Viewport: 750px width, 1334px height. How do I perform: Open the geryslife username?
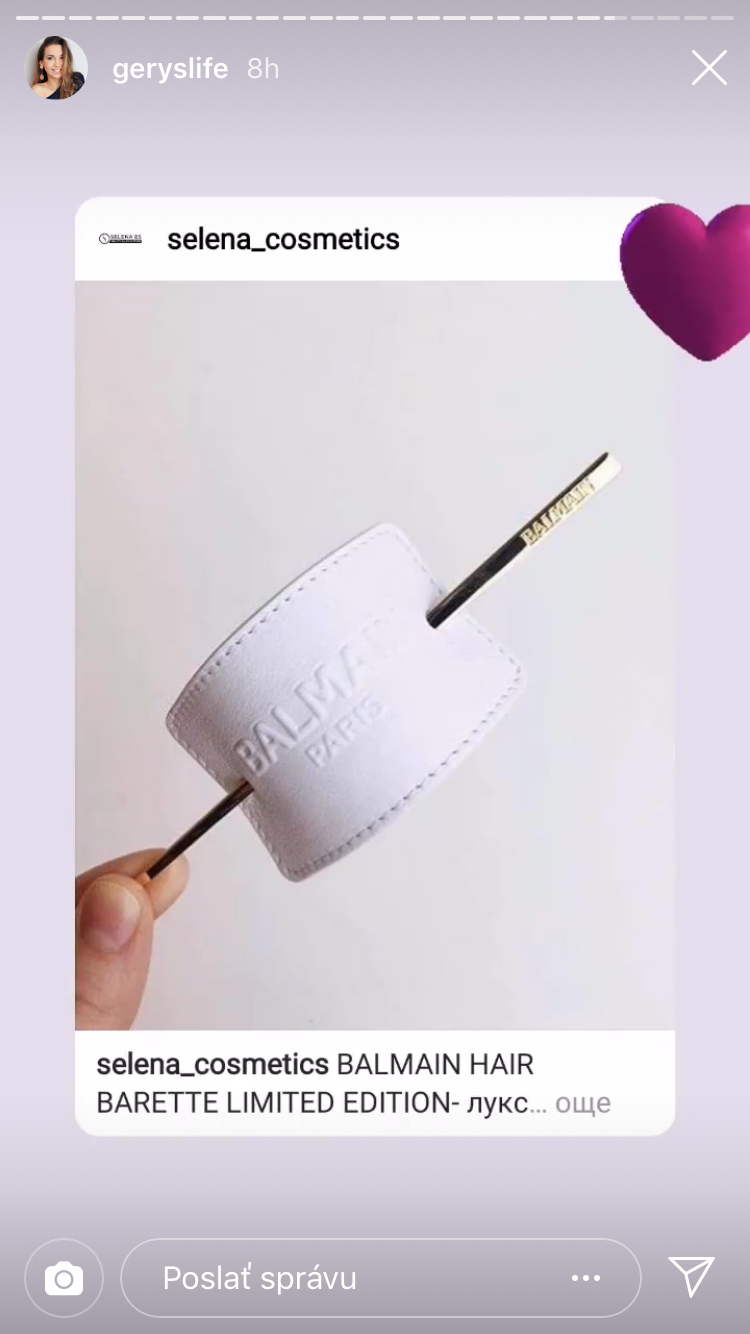pyautogui.click(x=170, y=69)
